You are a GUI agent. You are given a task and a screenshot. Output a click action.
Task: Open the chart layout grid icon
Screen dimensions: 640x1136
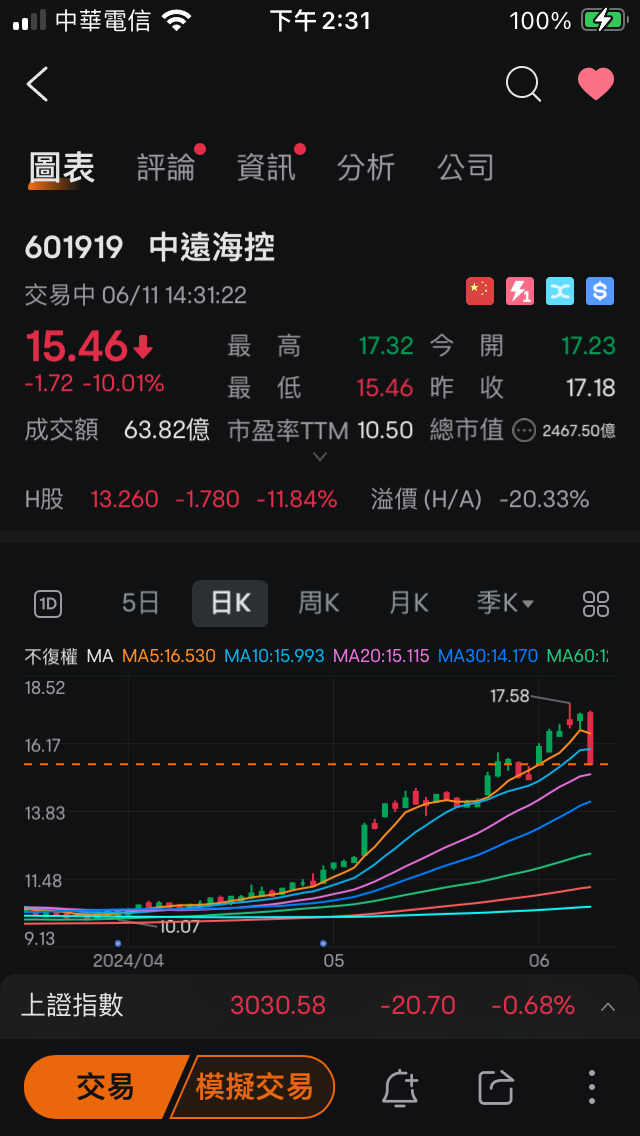[596, 604]
